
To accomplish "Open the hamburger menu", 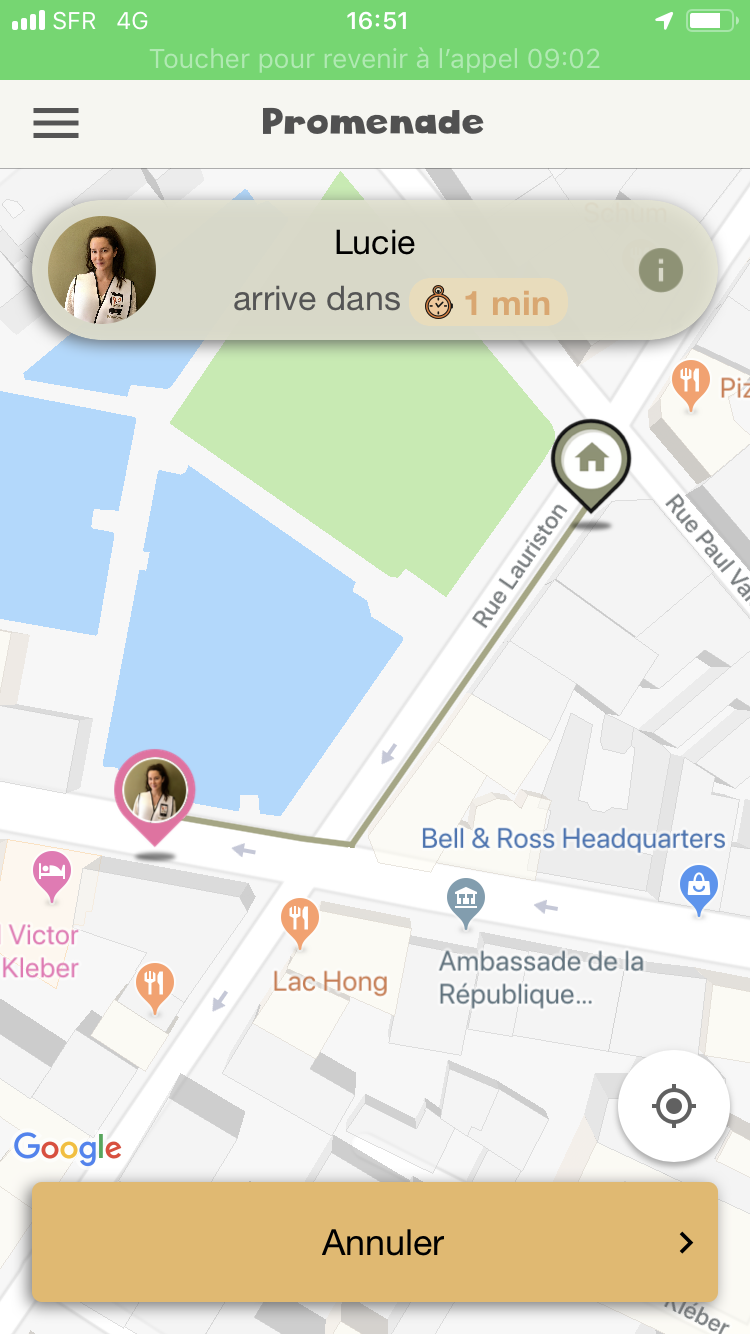I will pos(55,123).
